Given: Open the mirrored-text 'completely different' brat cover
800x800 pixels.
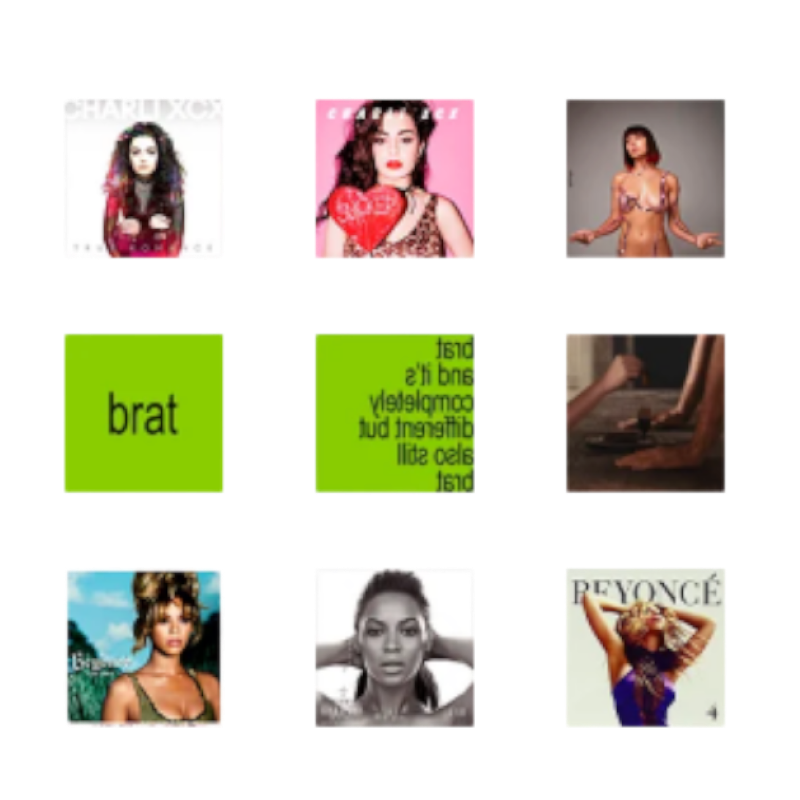Looking at the screenshot, I should [x=394, y=413].
